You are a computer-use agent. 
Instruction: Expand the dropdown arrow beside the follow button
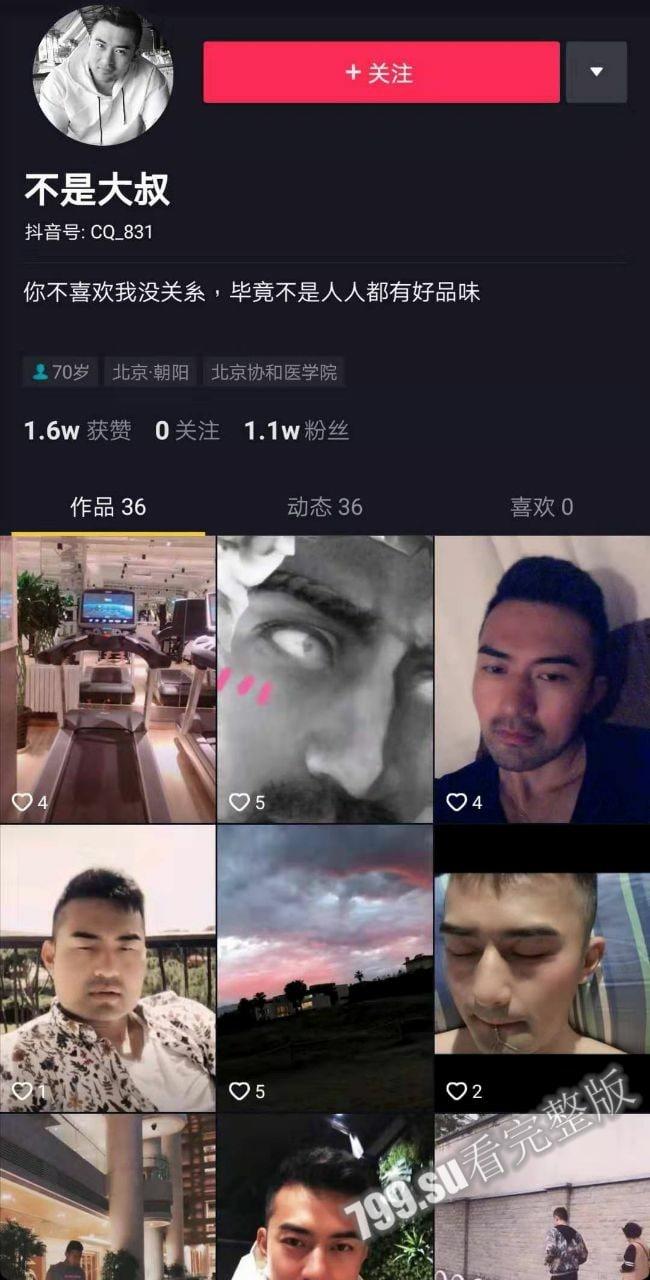point(596,72)
